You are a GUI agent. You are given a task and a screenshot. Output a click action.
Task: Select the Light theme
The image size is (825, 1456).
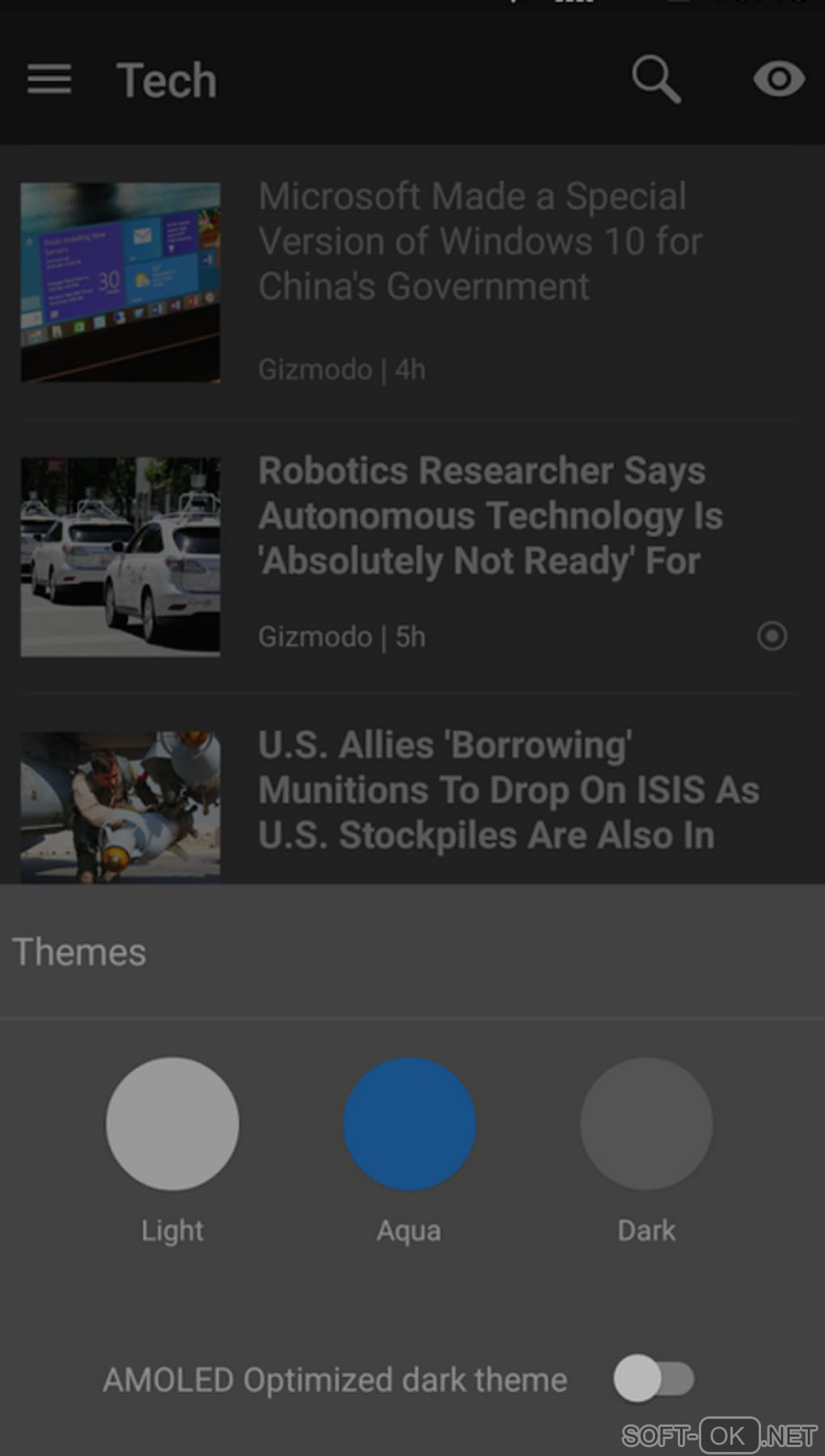[172, 1124]
